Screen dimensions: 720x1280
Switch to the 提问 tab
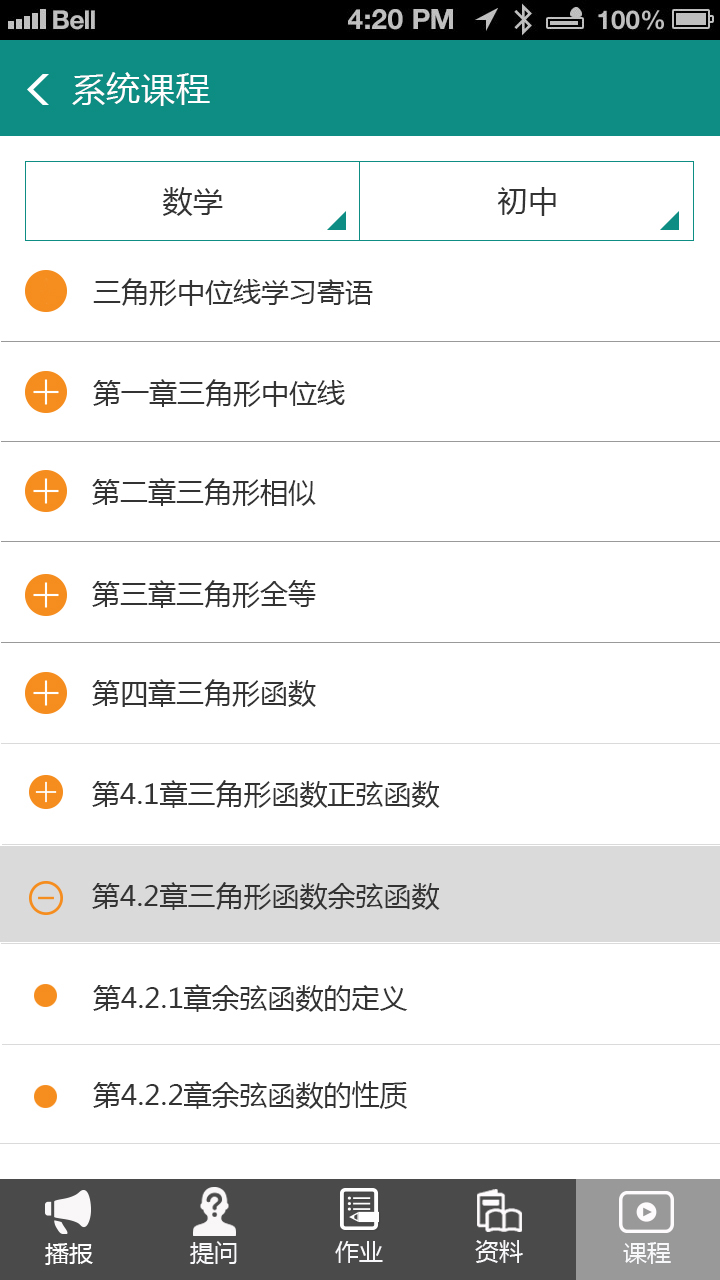coord(214,1228)
